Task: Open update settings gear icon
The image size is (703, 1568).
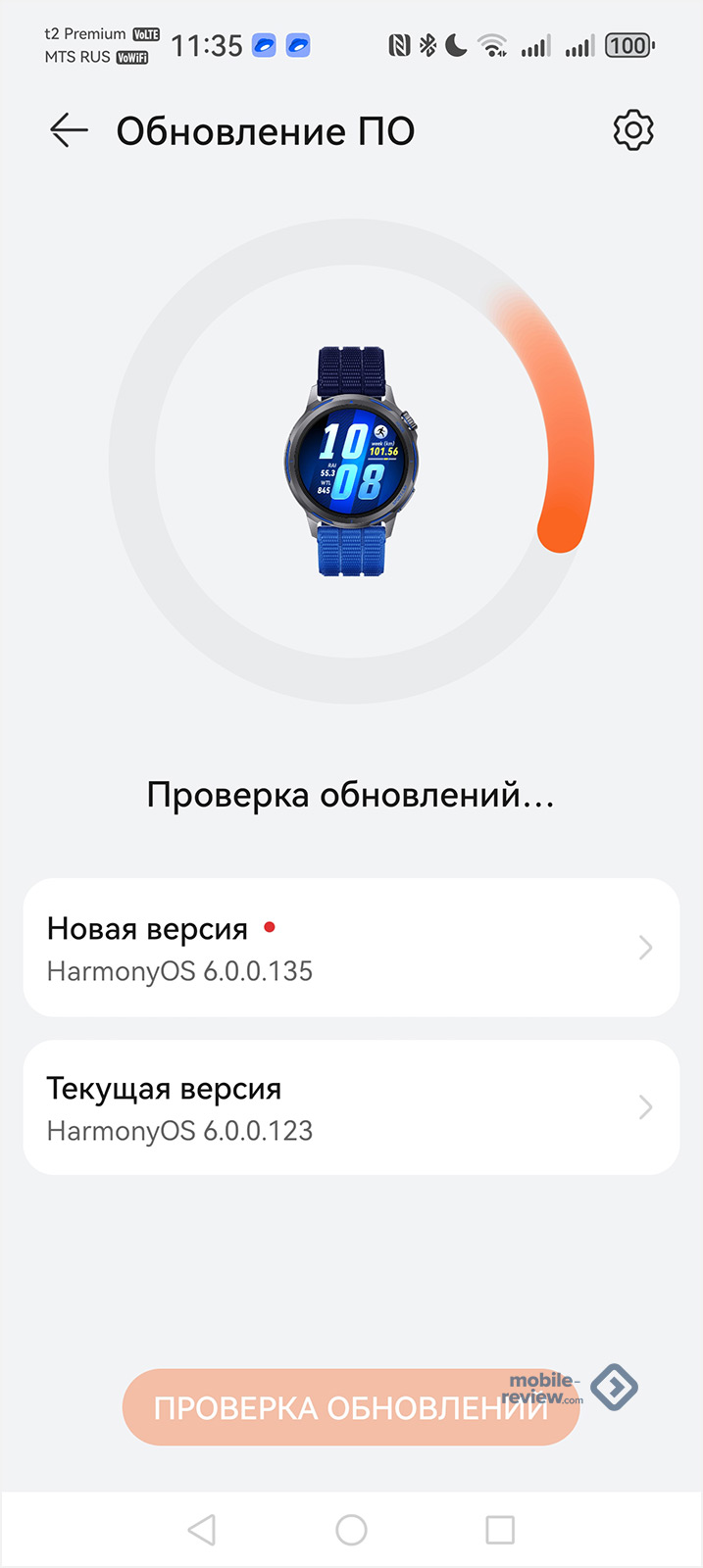Action: [633, 130]
